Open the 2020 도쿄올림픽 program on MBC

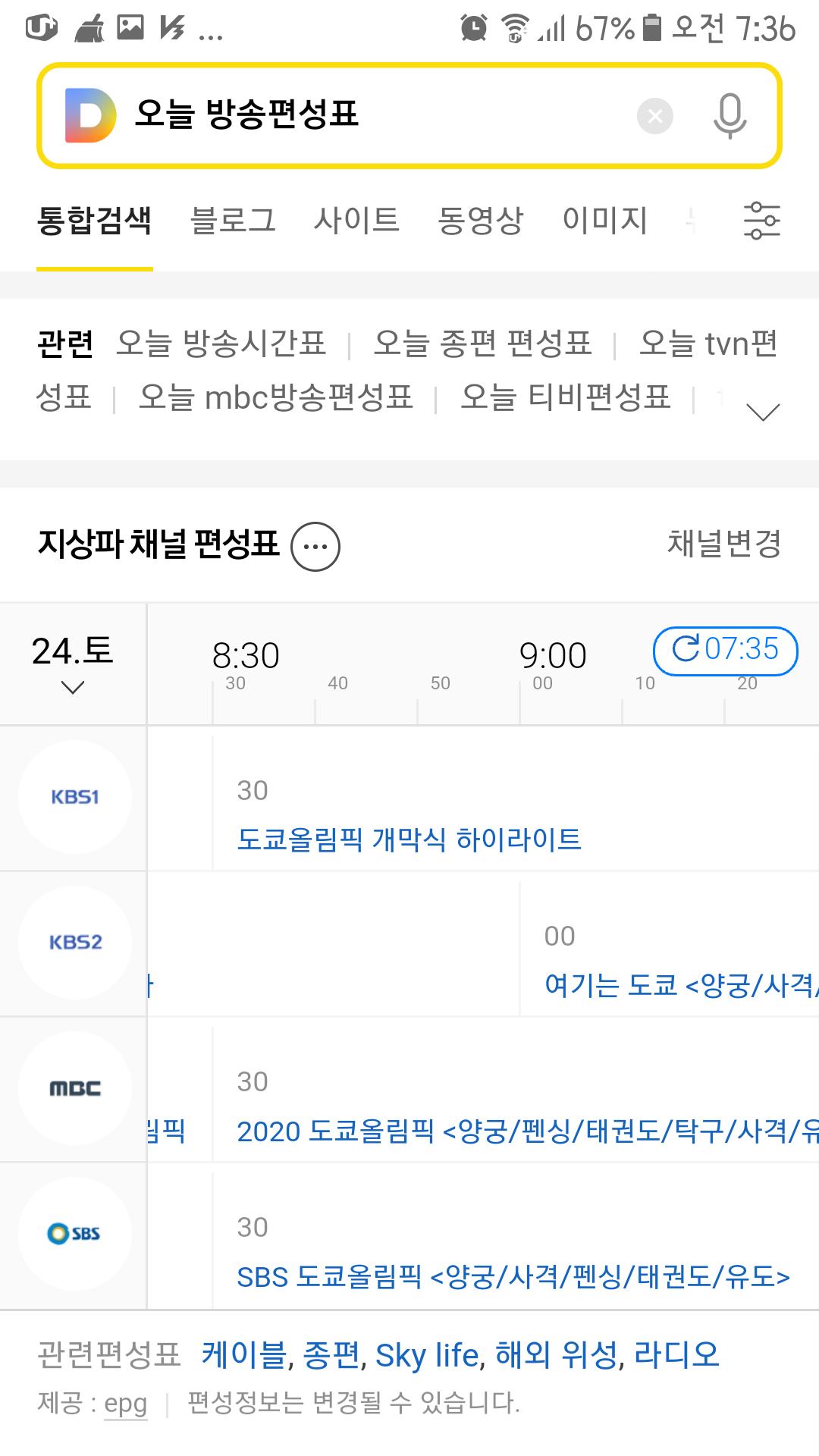[x=528, y=1131]
